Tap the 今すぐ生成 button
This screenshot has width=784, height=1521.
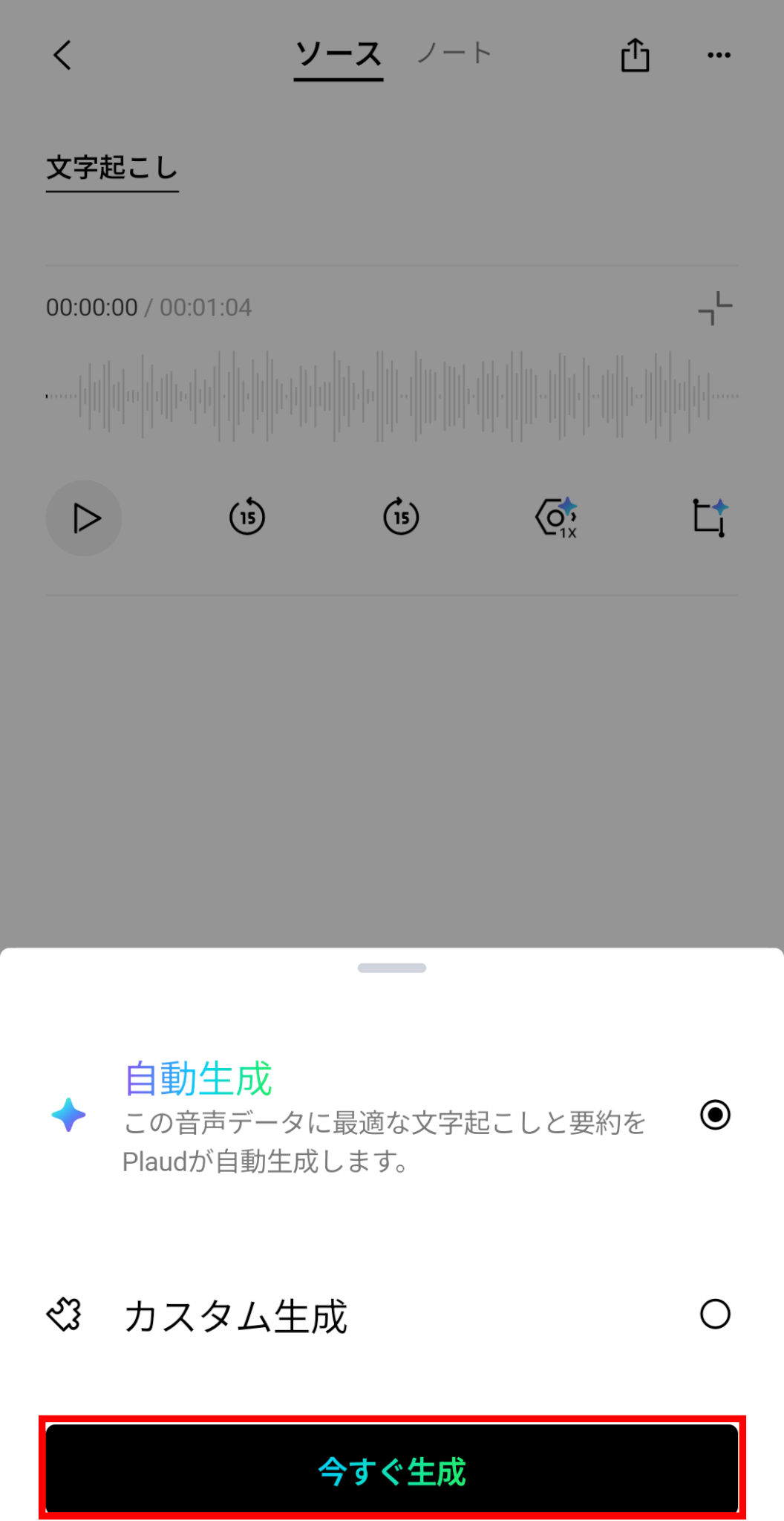coord(392,1470)
